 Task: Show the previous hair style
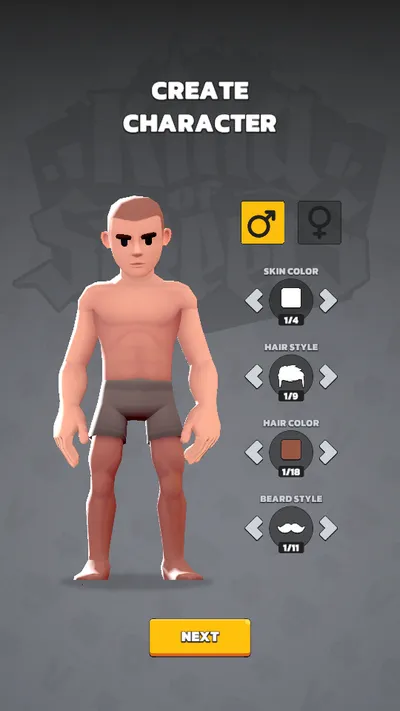click(x=254, y=376)
